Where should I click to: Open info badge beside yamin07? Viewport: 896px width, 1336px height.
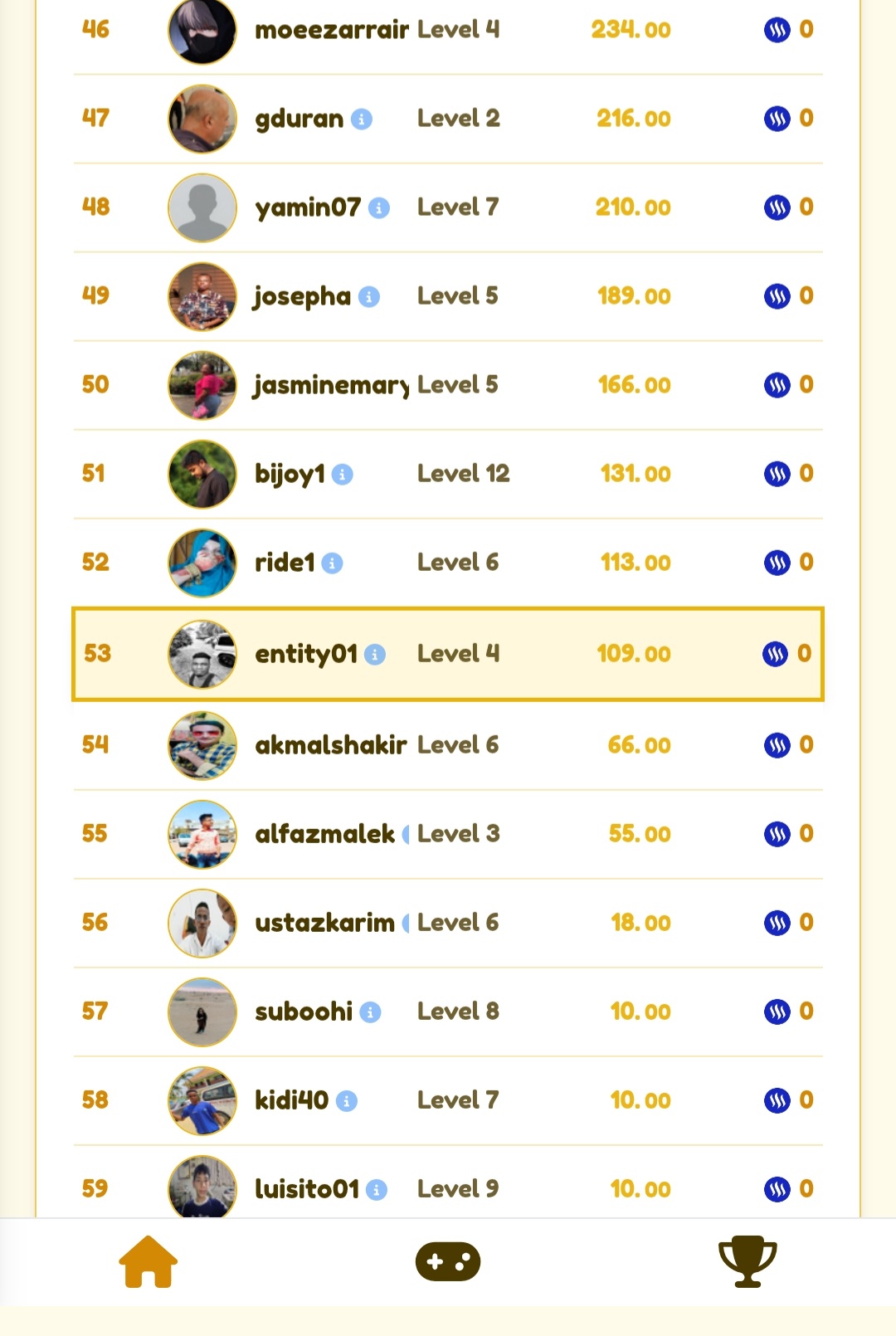pos(379,208)
